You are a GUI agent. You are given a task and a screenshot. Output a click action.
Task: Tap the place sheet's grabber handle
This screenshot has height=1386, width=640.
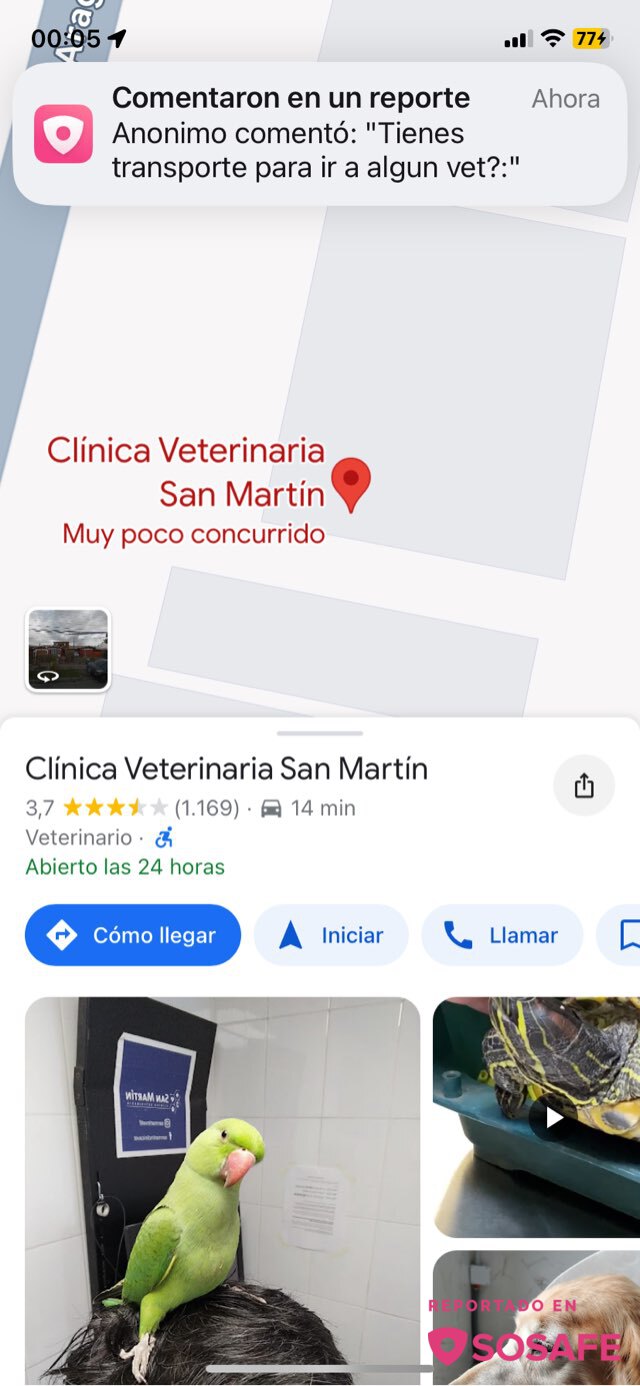pyautogui.click(x=320, y=733)
